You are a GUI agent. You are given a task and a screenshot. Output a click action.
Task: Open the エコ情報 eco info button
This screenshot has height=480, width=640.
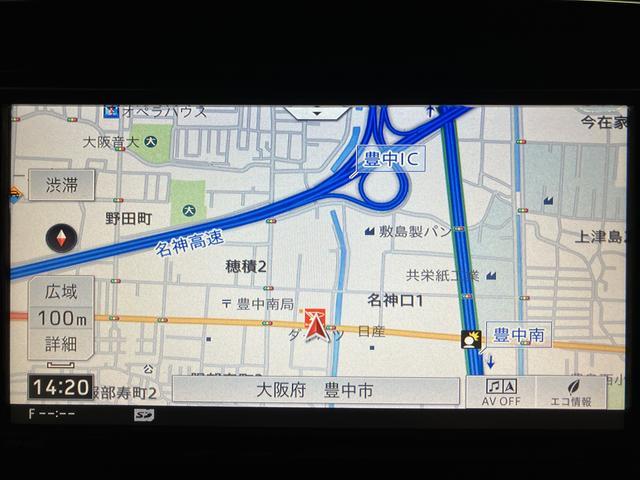(573, 392)
